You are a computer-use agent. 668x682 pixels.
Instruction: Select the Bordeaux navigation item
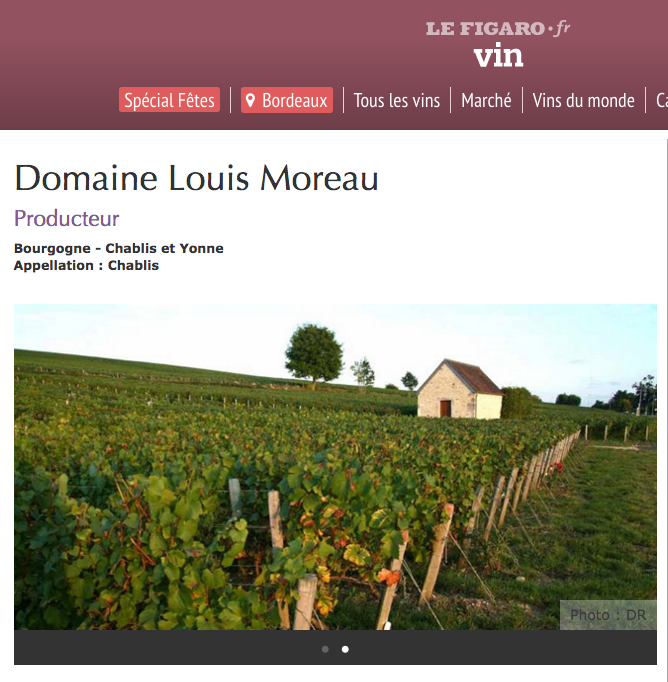[x=286, y=101]
